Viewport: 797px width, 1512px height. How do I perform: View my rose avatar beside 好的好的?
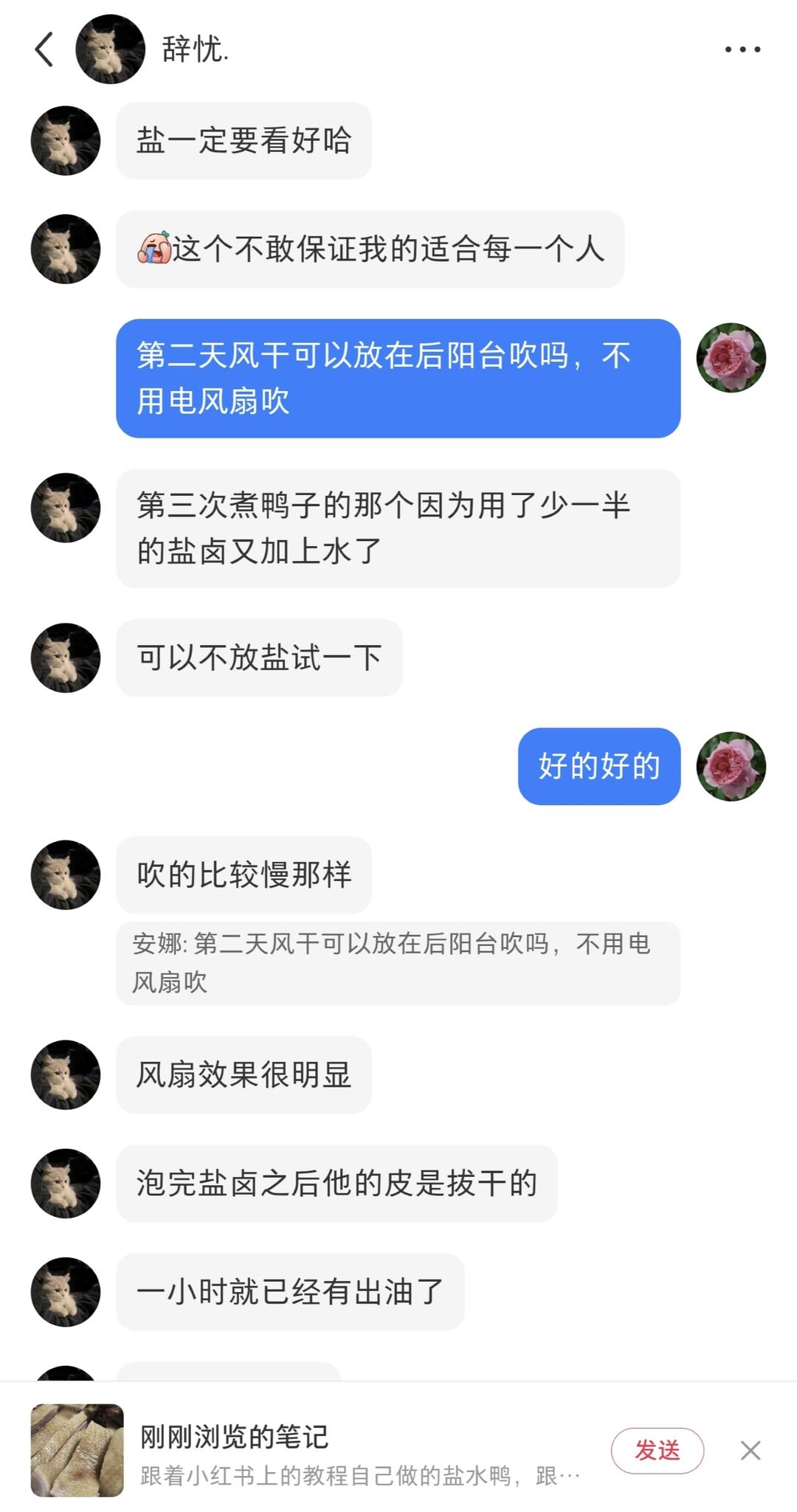[731, 766]
